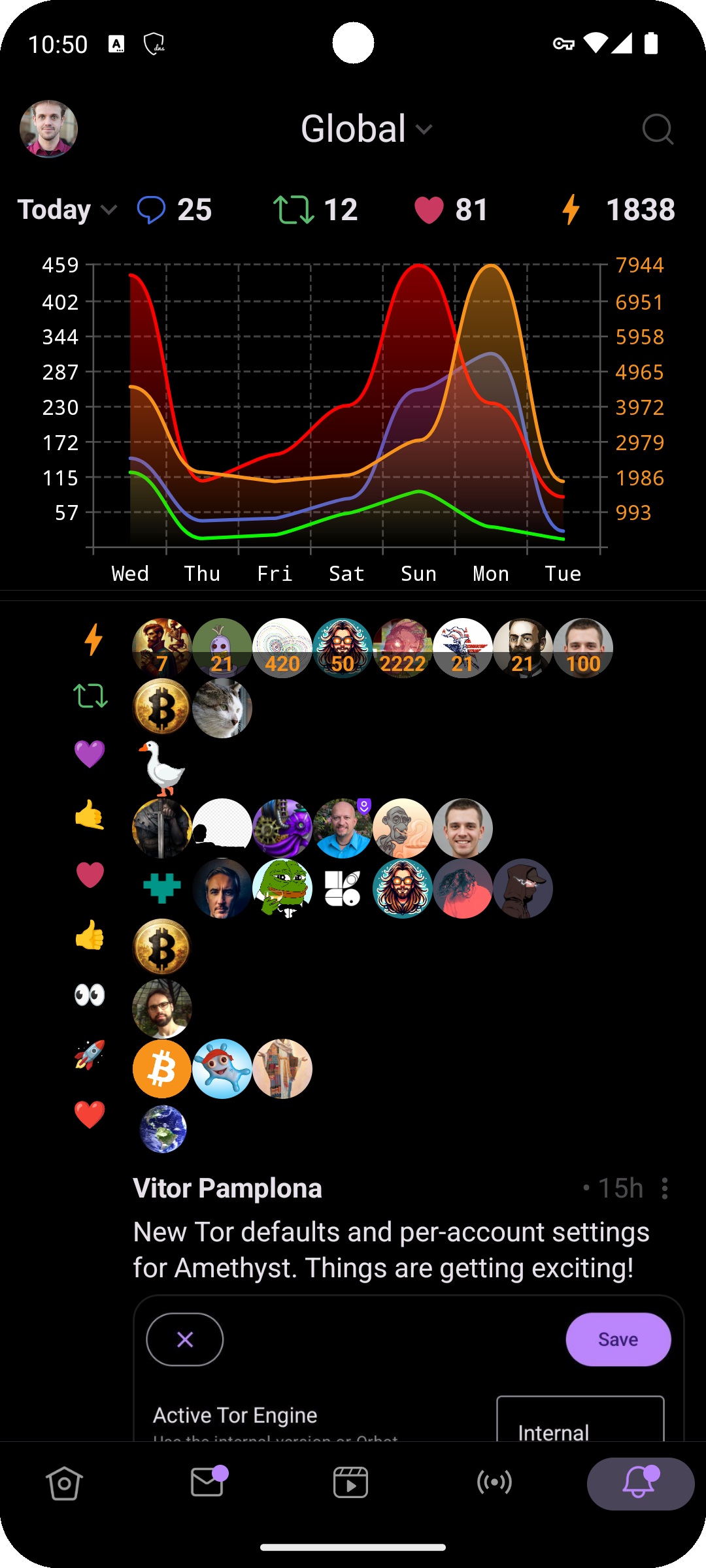Open the Discover live broadcasts tab
Viewport: 706px width, 1568px height.
(494, 1482)
